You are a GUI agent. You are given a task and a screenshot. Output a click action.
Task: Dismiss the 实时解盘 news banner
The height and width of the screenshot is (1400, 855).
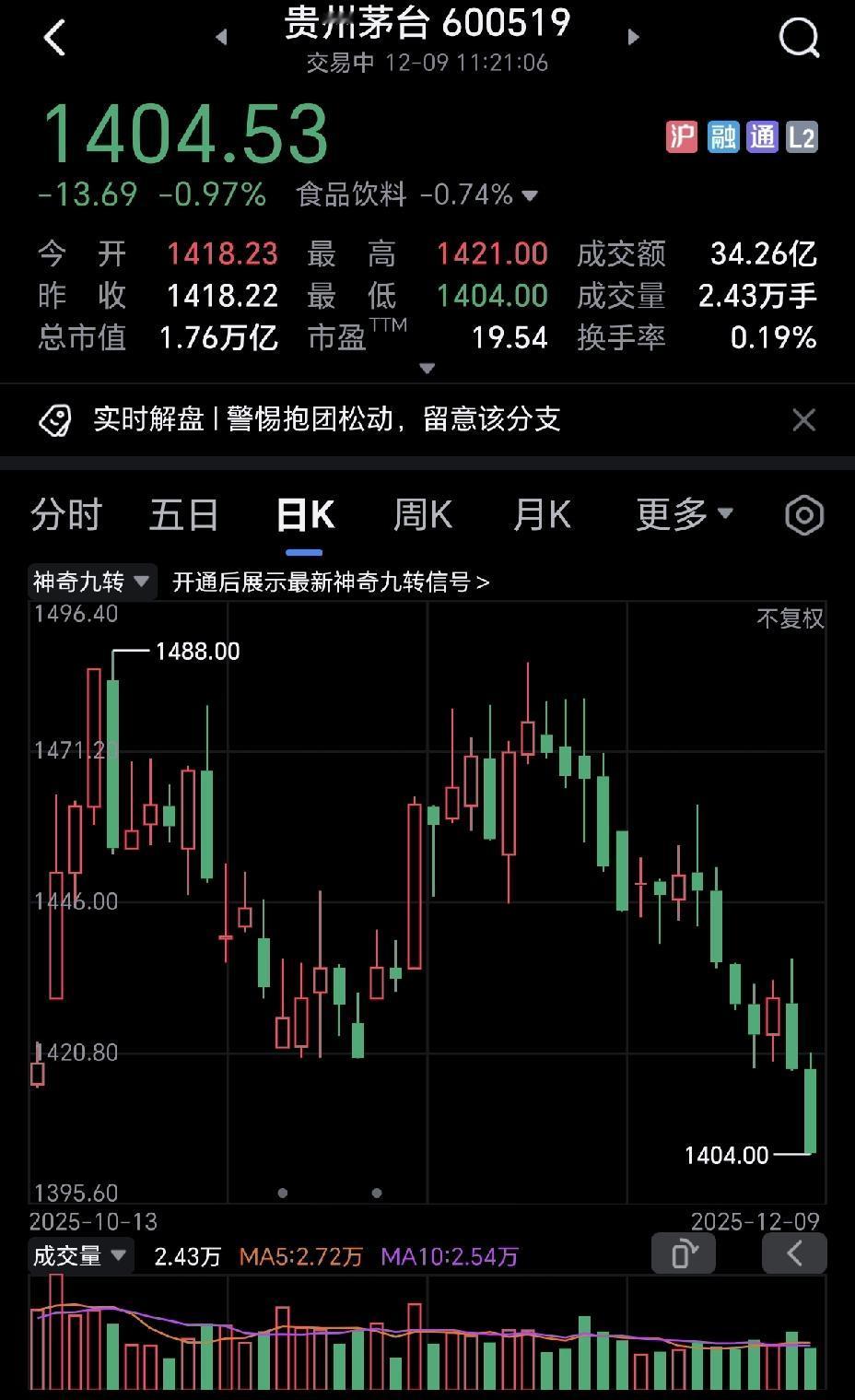tap(803, 419)
